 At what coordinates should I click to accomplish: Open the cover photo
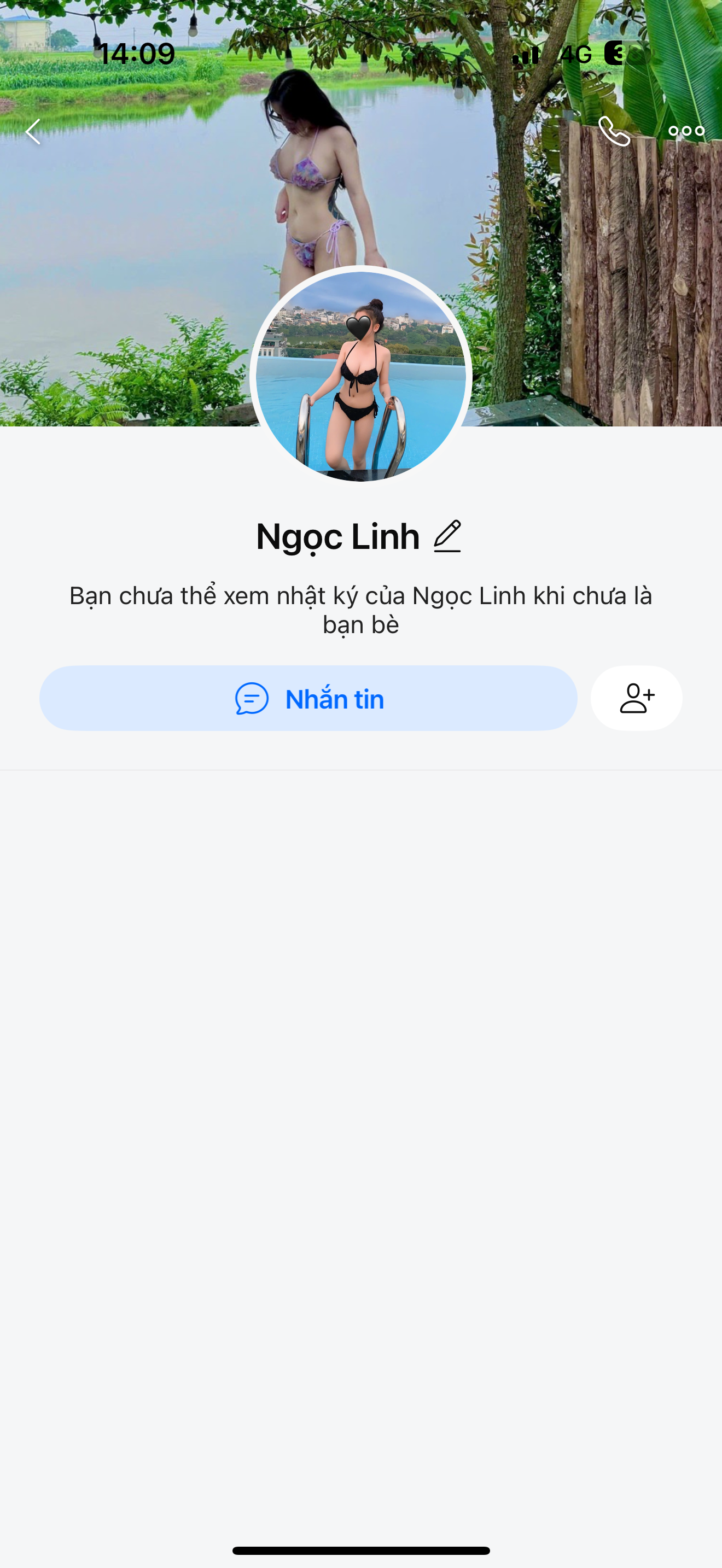pos(152,243)
